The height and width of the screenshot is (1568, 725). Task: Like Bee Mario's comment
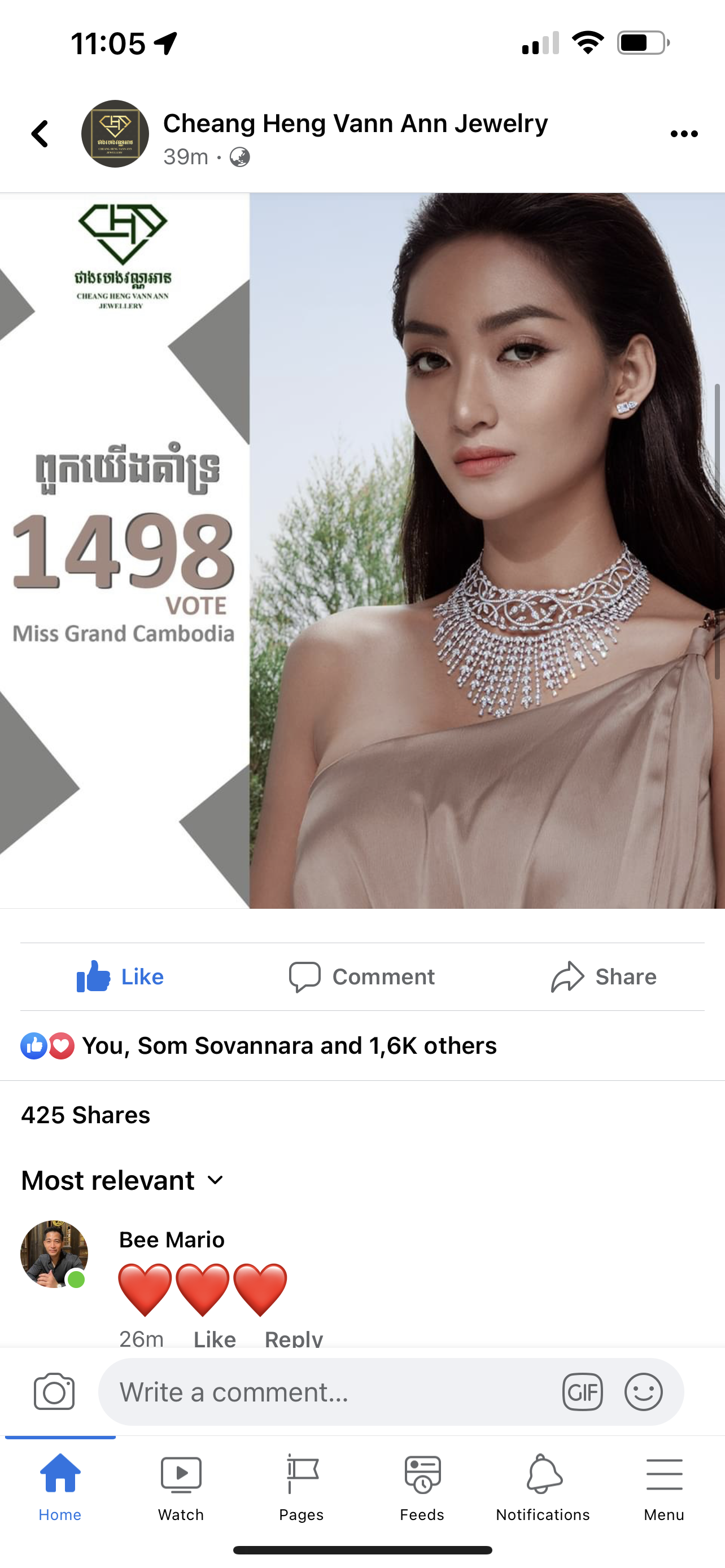(x=214, y=1338)
